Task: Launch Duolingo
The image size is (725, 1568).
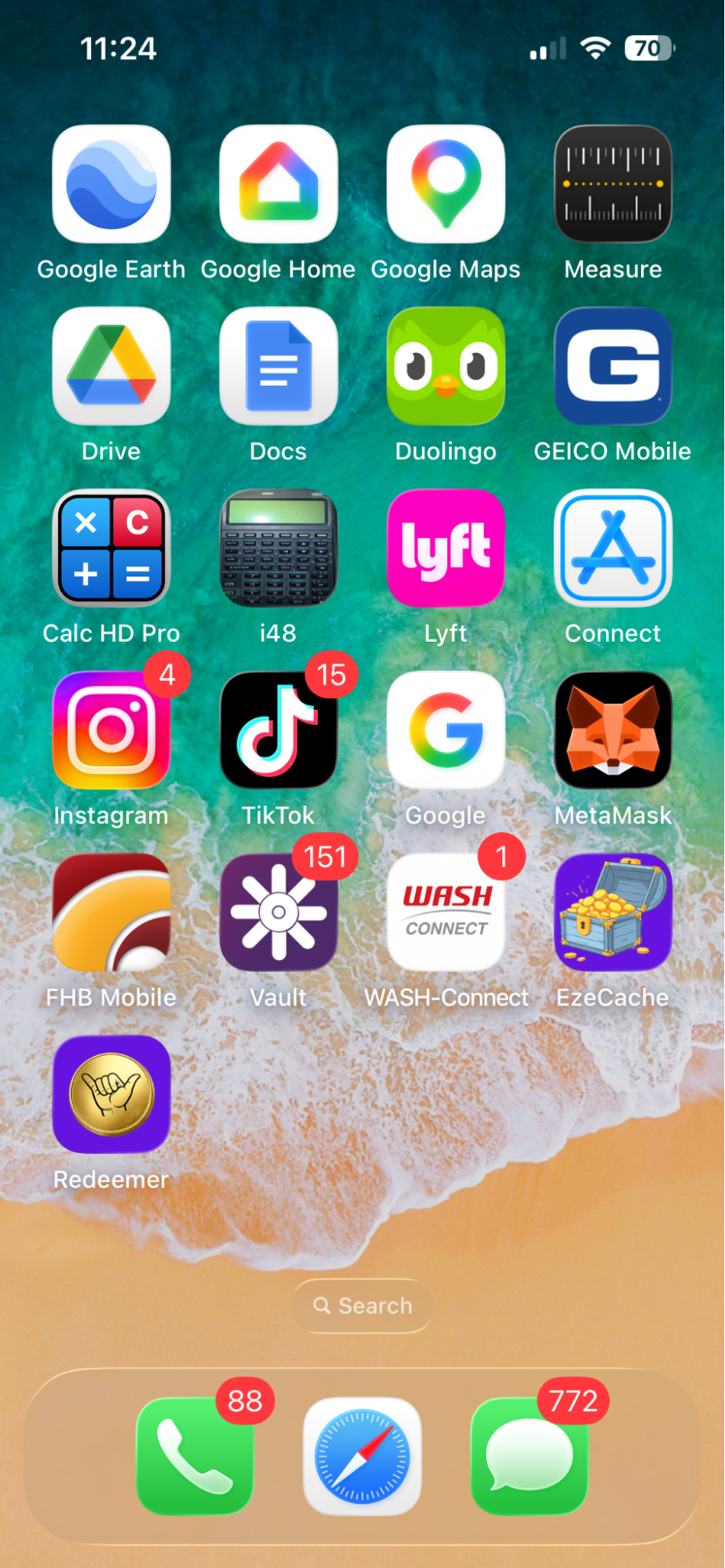Action: [446, 366]
